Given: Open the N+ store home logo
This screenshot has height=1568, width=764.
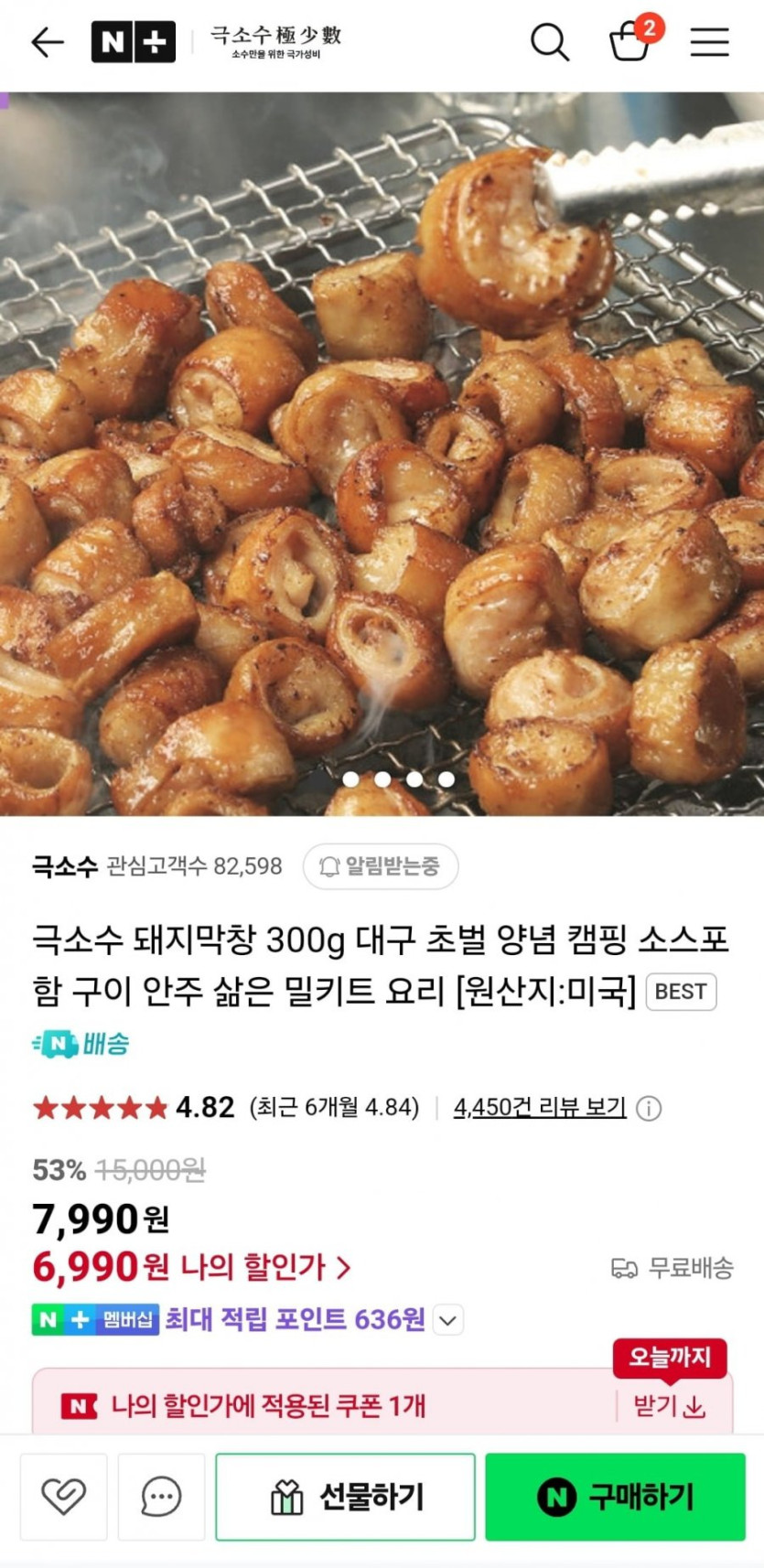Looking at the screenshot, I should (133, 42).
